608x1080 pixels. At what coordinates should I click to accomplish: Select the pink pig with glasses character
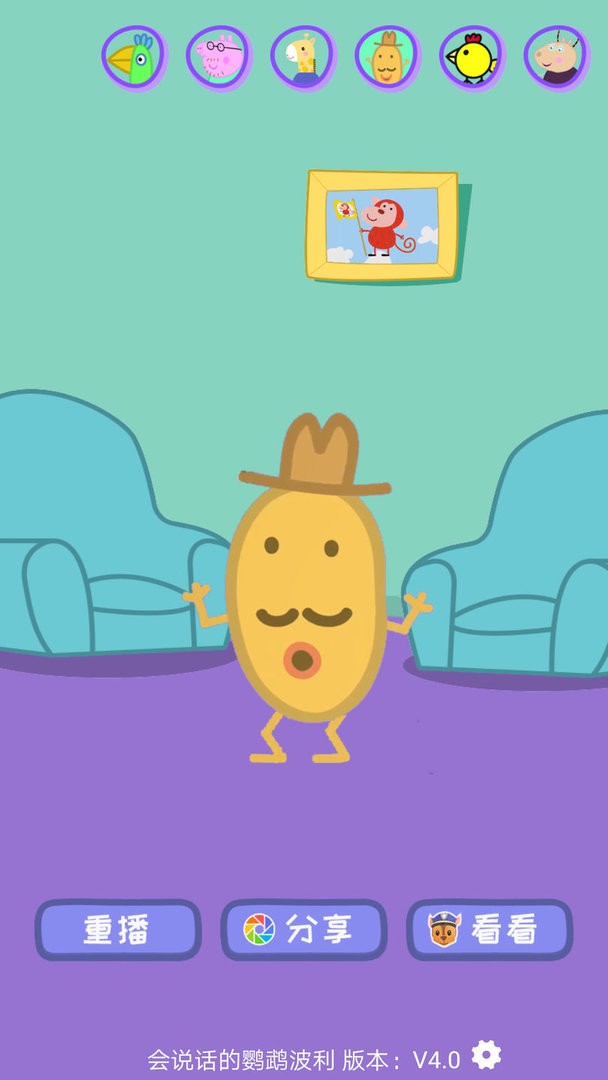point(218,57)
